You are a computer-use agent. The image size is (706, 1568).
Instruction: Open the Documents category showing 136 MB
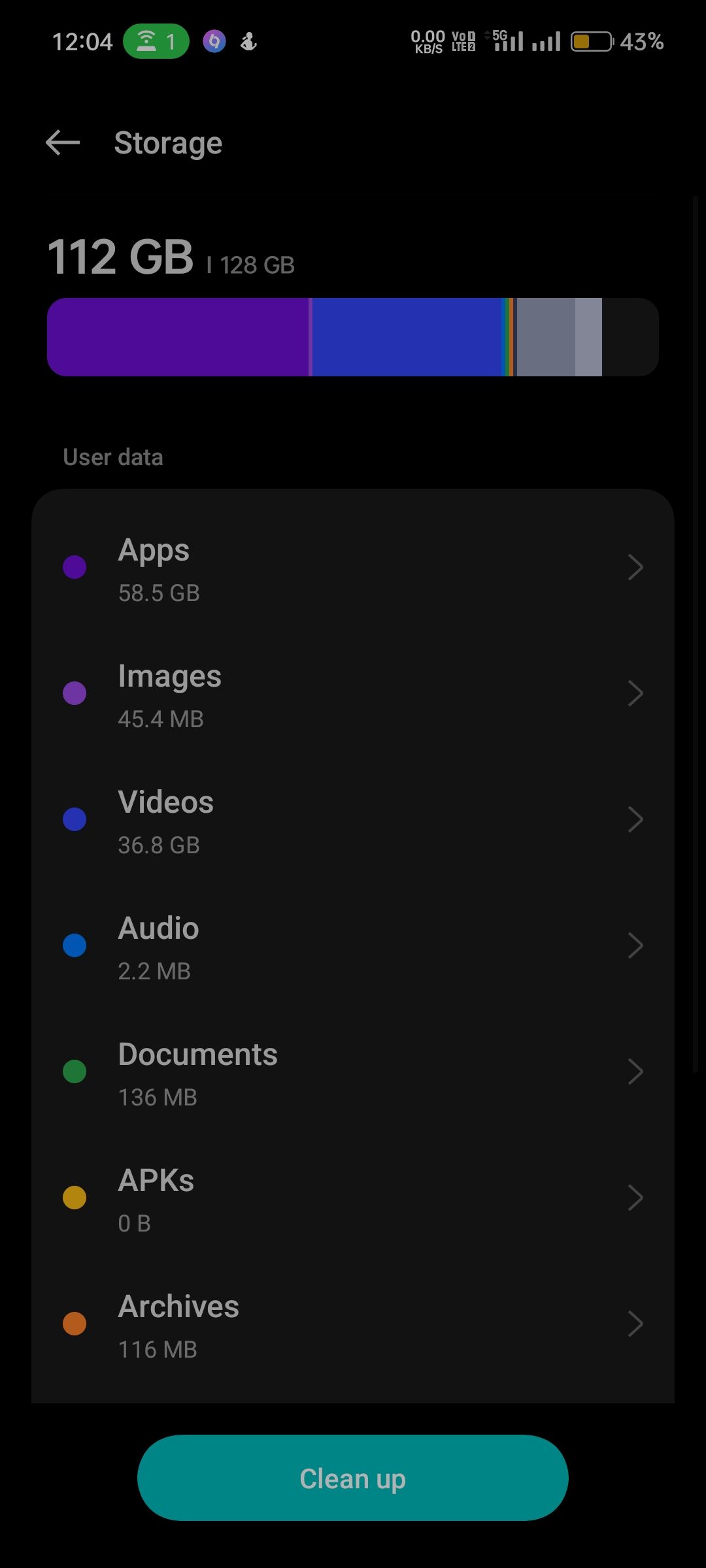353,1071
